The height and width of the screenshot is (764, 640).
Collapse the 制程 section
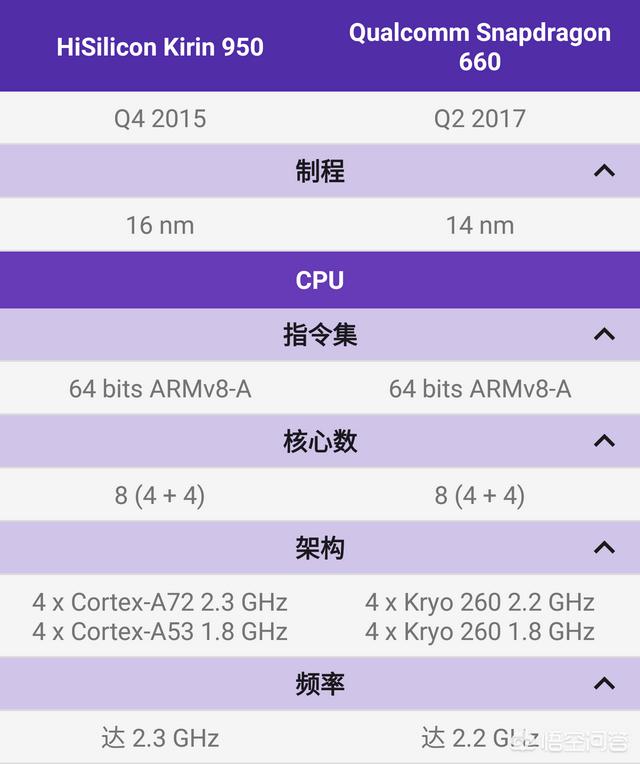[603, 171]
